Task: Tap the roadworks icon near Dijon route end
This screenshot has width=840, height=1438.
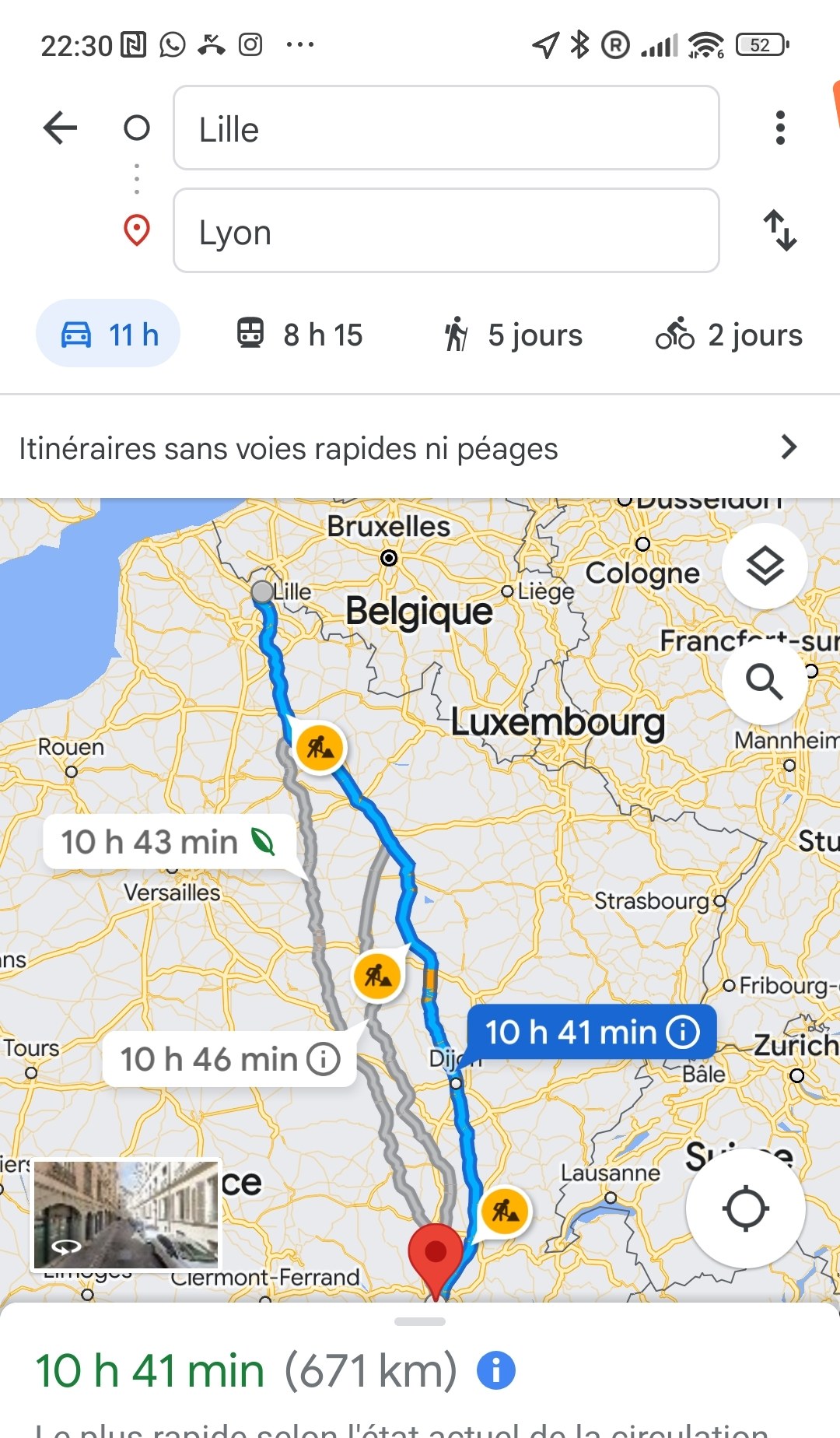Action: [x=506, y=1211]
